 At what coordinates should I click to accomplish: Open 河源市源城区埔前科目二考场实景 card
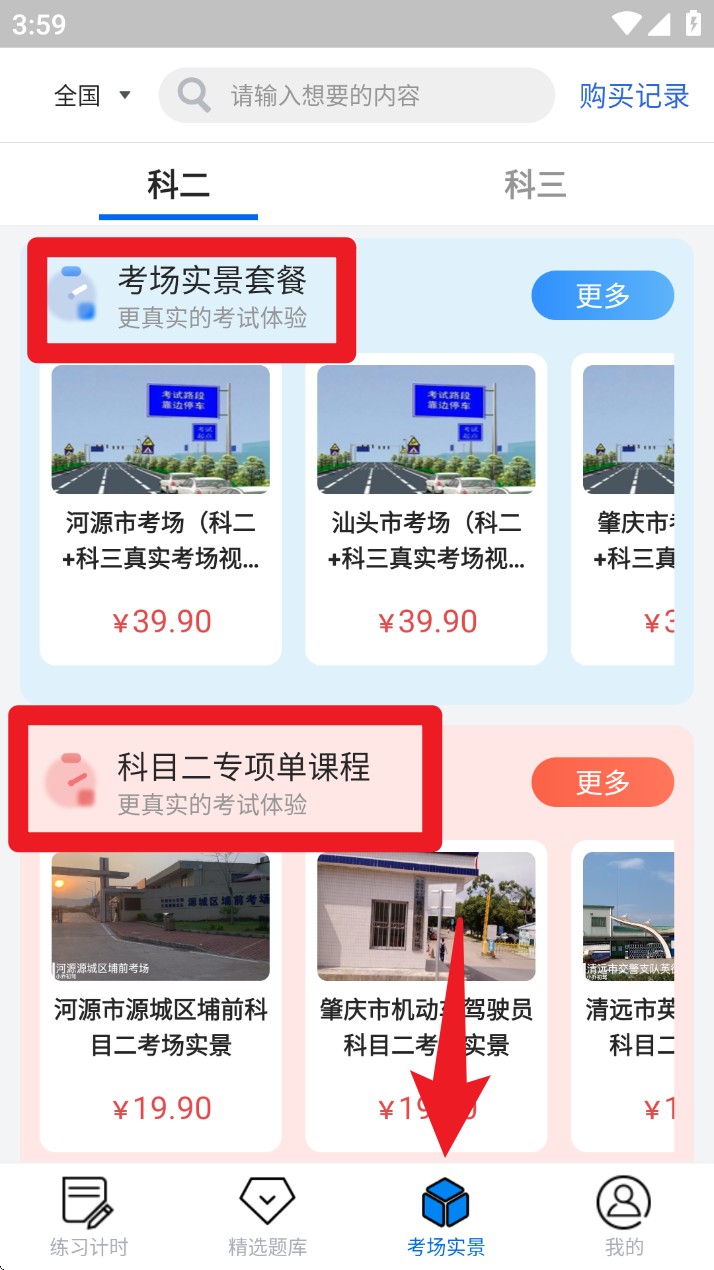[161, 995]
